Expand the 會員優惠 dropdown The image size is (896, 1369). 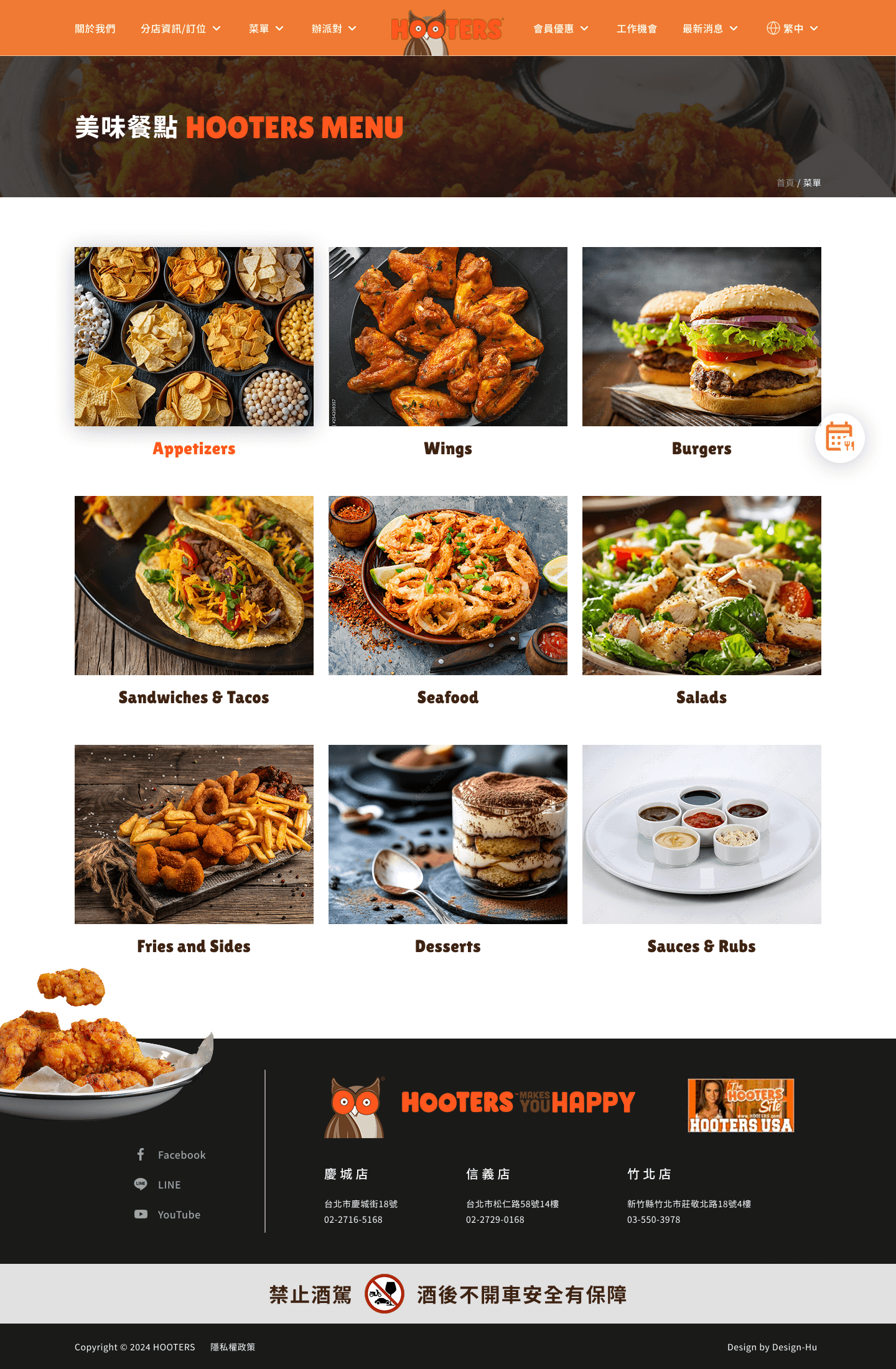560,29
